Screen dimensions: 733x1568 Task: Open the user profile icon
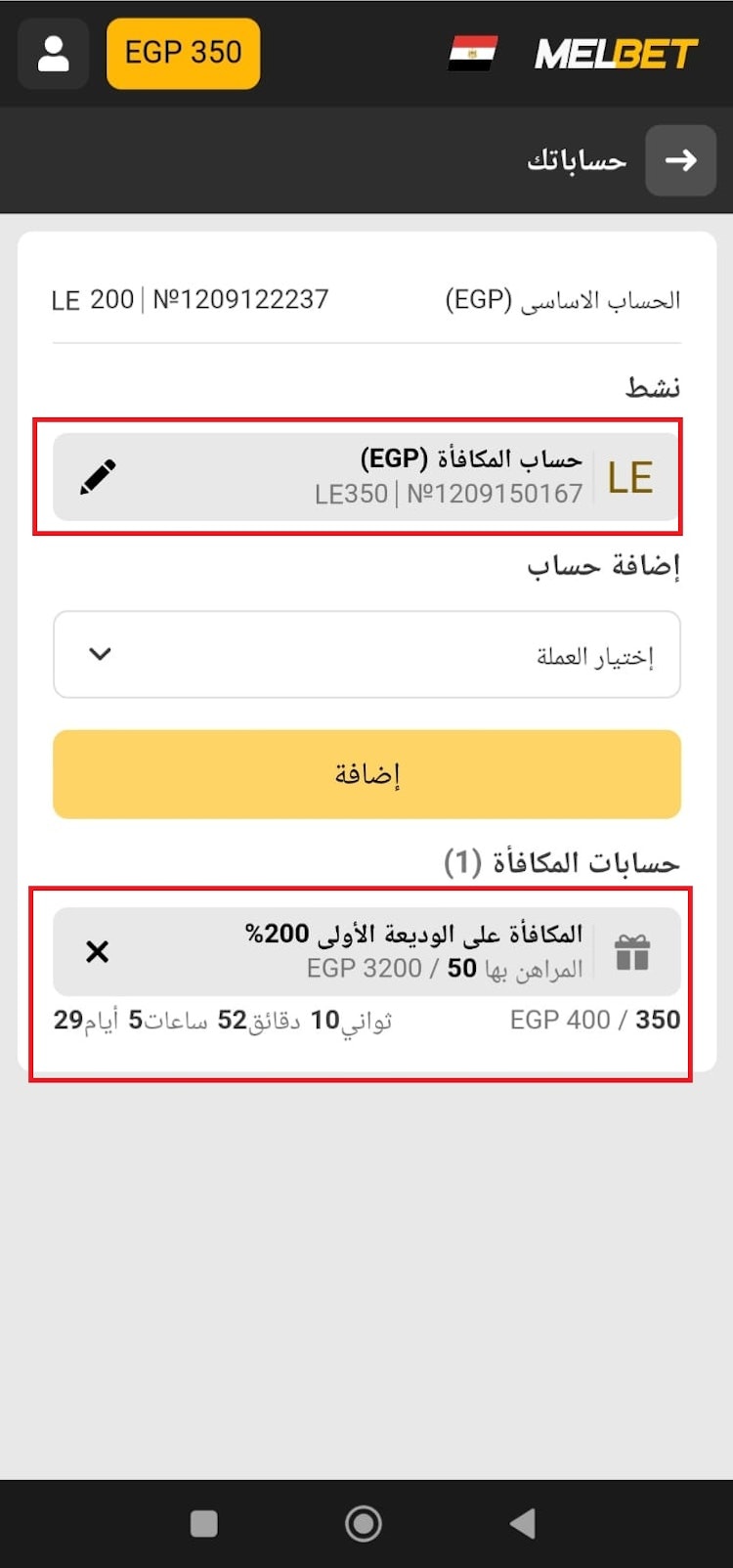pyautogui.click(x=53, y=54)
